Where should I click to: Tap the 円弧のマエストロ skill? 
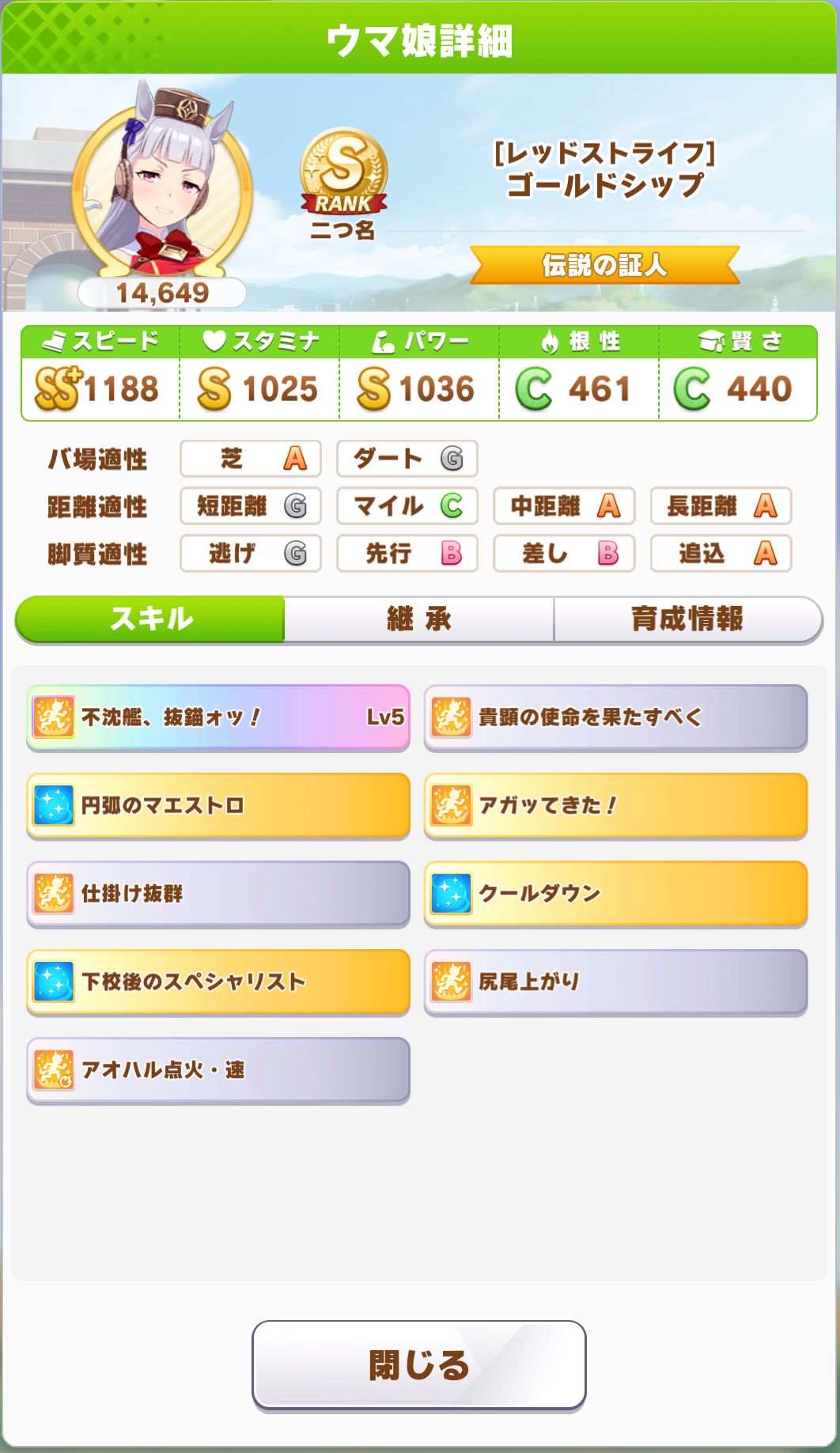tap(218, 805)
